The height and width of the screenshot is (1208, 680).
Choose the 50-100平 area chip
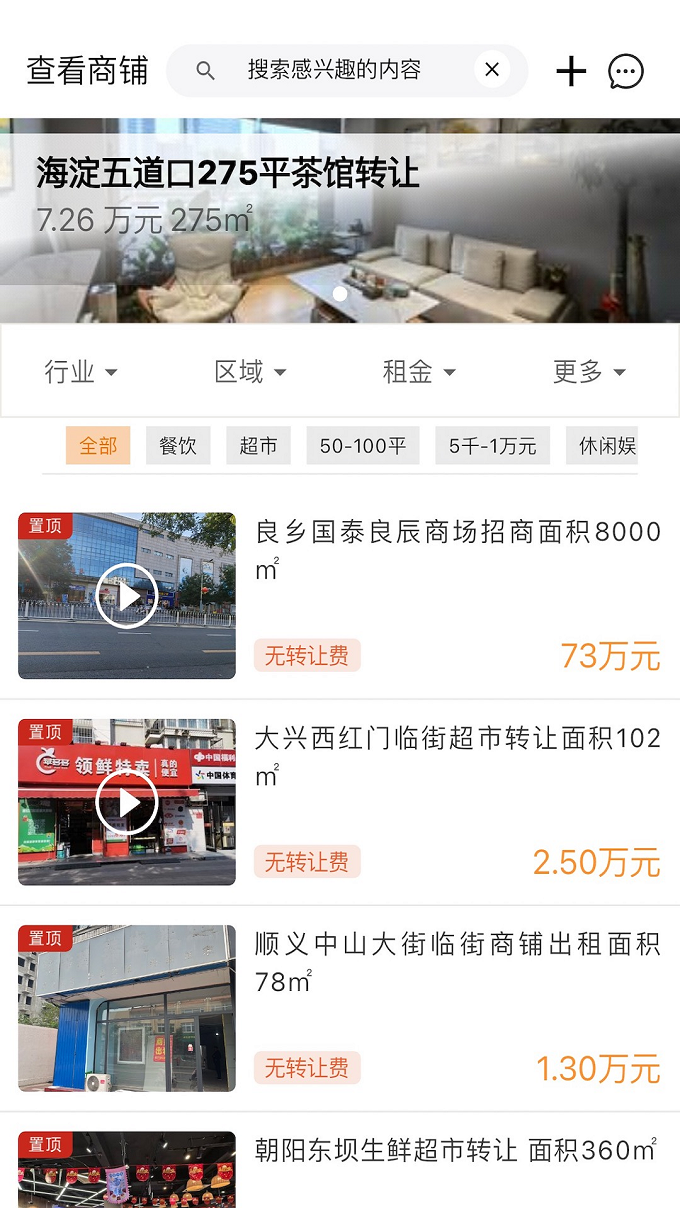(x=363, y=446)
